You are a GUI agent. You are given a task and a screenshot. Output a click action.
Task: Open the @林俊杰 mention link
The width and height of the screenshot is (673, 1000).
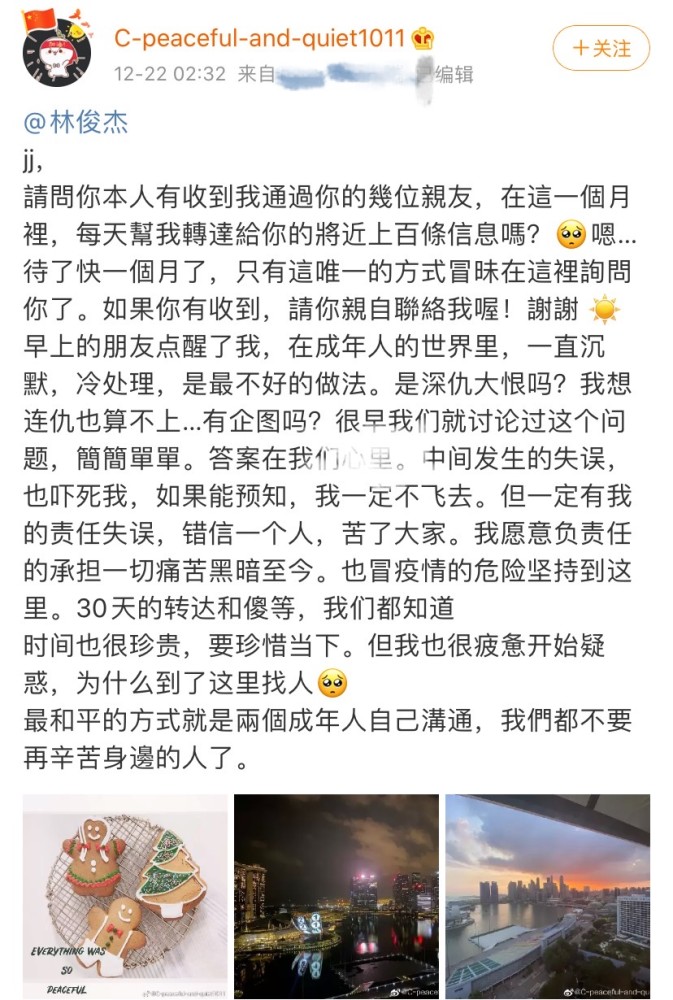[76, 123]
